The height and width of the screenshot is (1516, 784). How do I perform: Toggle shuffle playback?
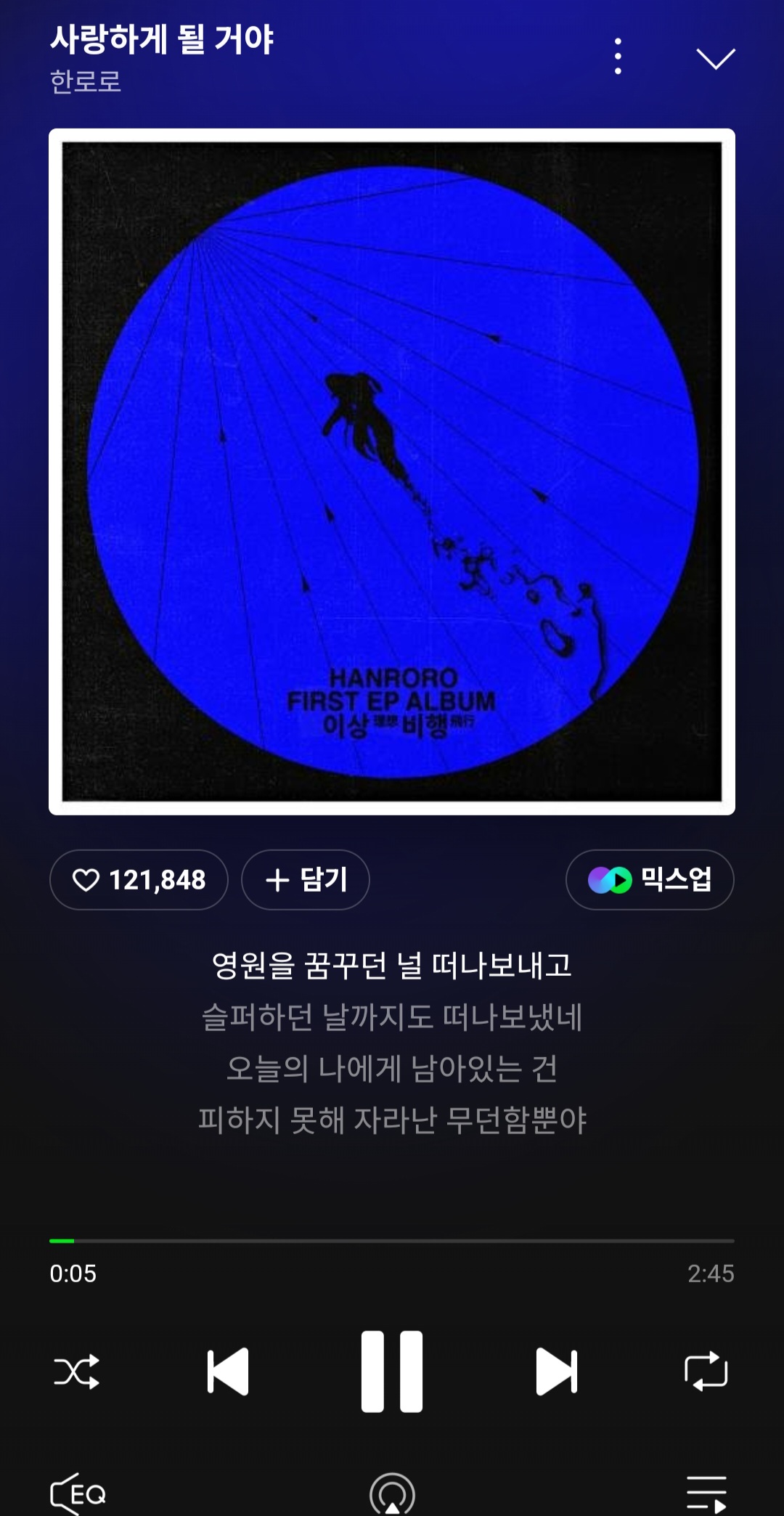77,1372
